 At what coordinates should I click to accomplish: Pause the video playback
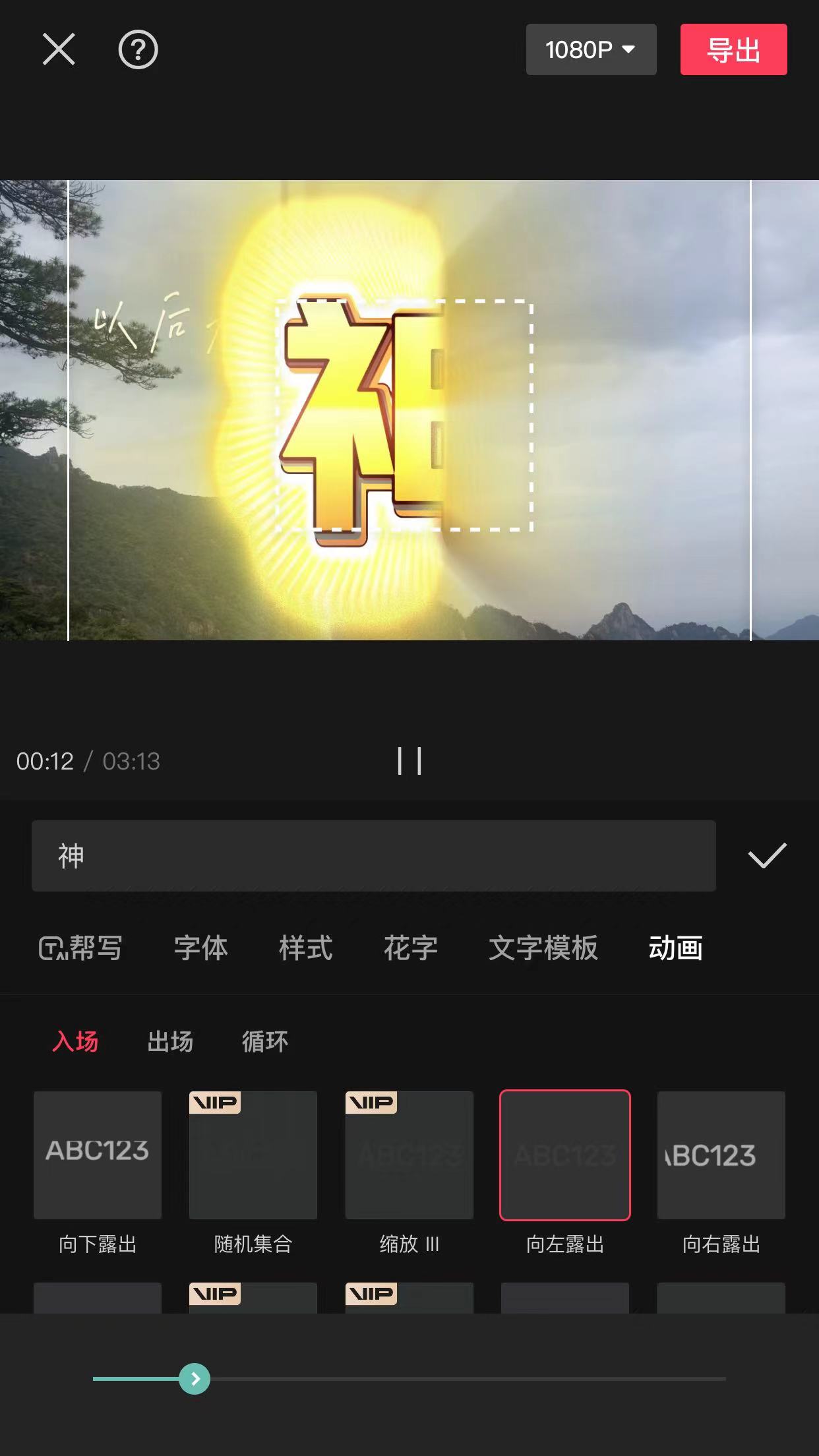409,760
